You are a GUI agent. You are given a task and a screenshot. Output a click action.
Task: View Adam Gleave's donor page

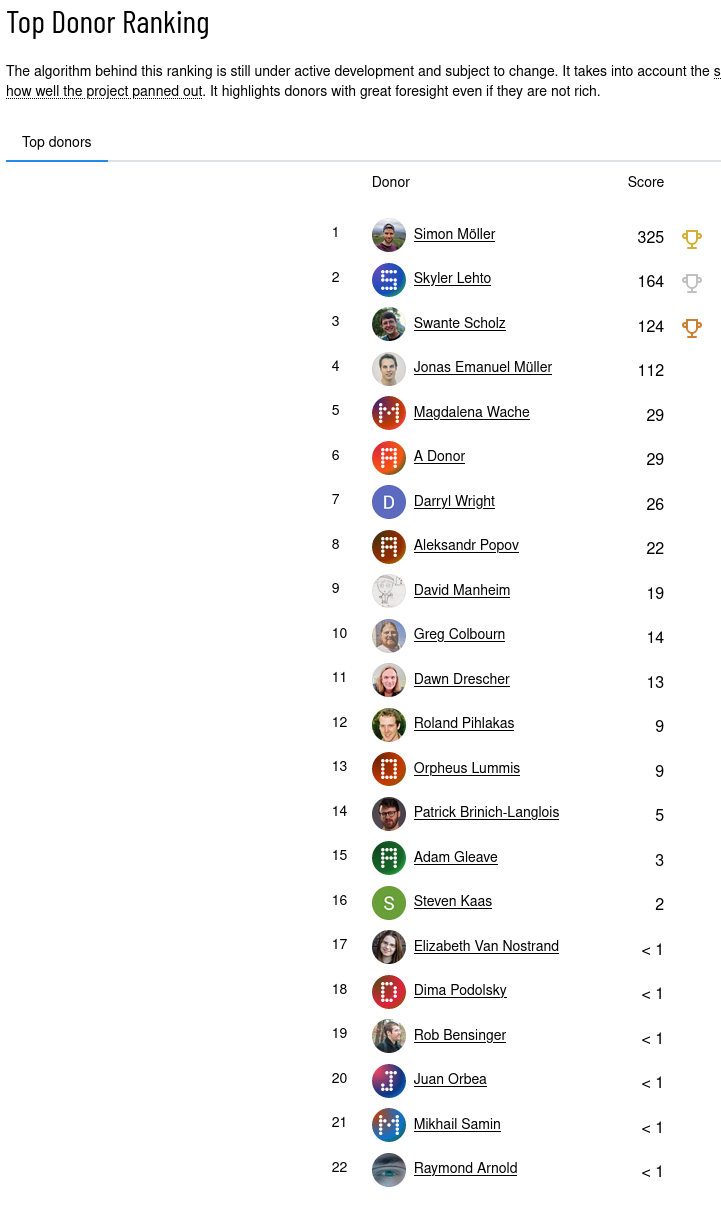click(455, 857)
